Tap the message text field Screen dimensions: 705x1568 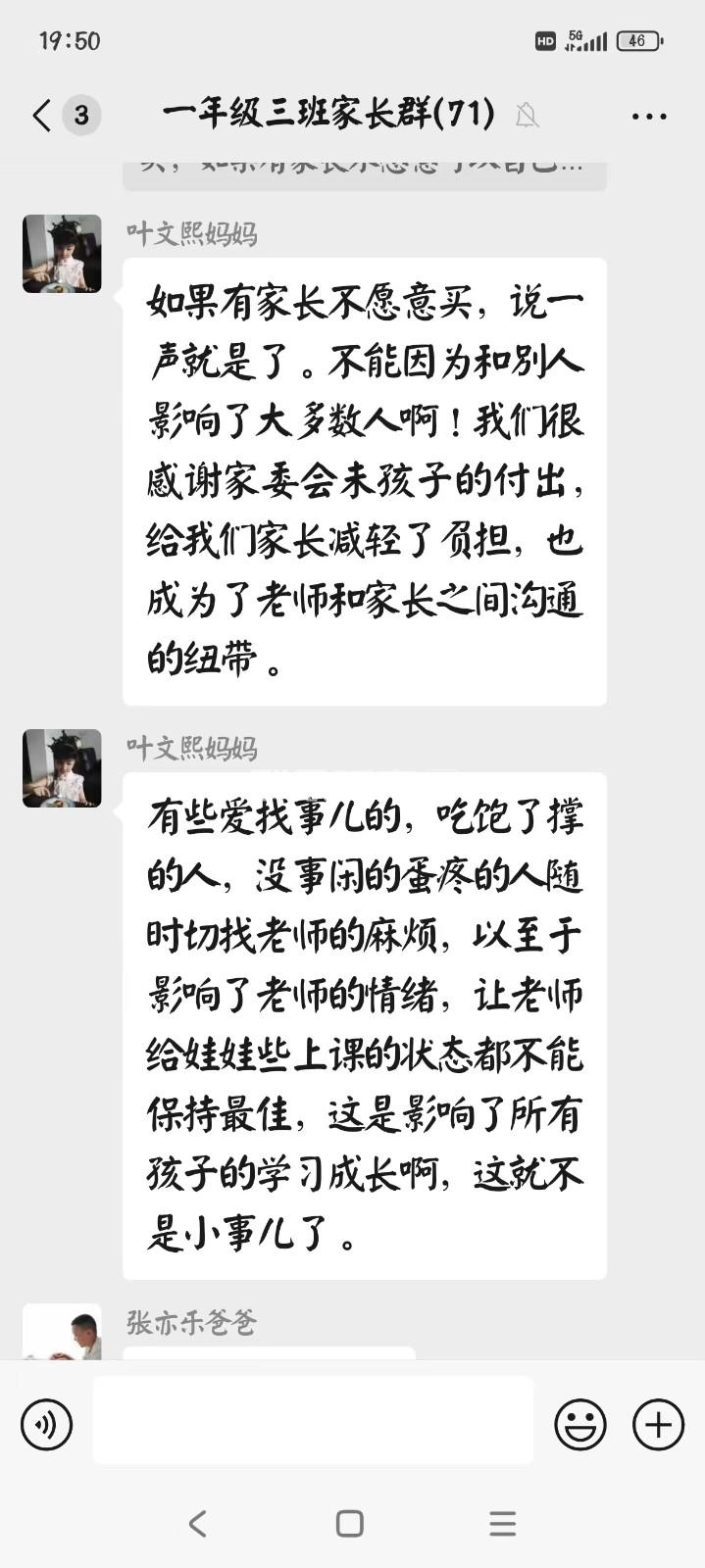(x=313, y=1420)
